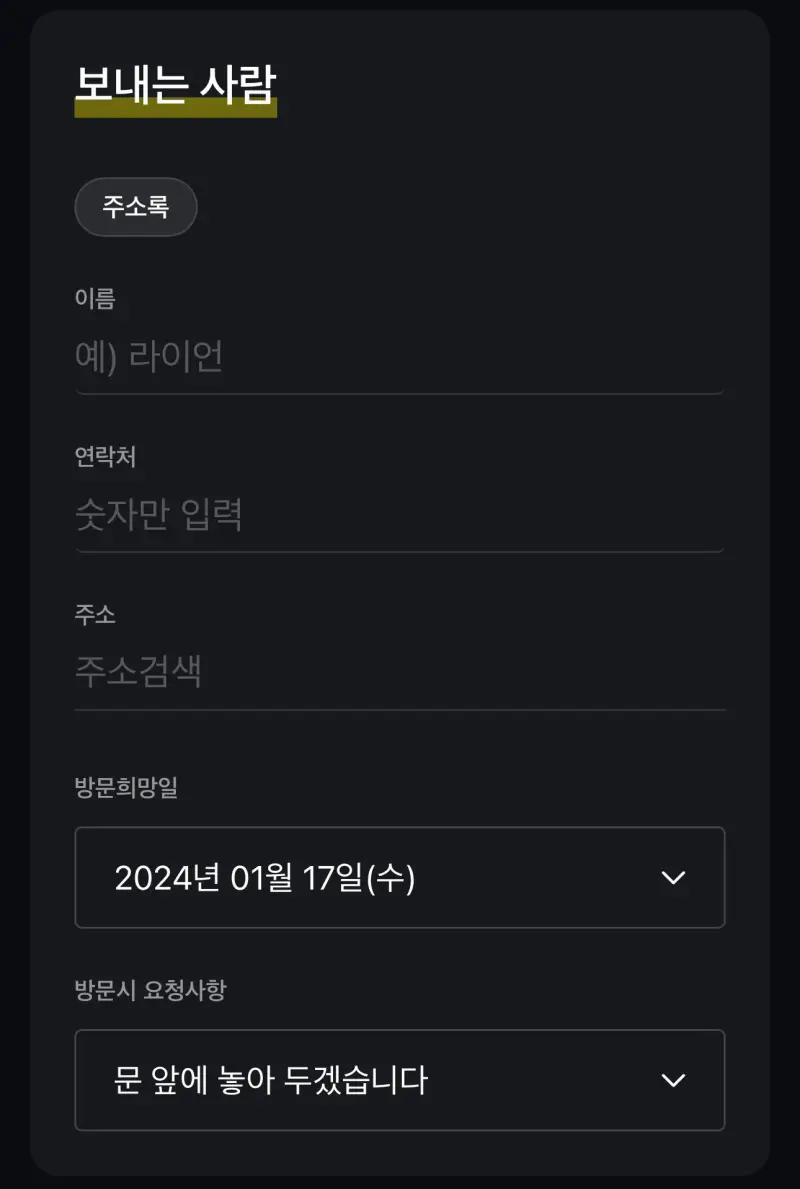Image resolution: width=800 pixels, height=1189 pixels.
Task: Expand the visit request dropdown arrow
Action: tap(672, 1080)
